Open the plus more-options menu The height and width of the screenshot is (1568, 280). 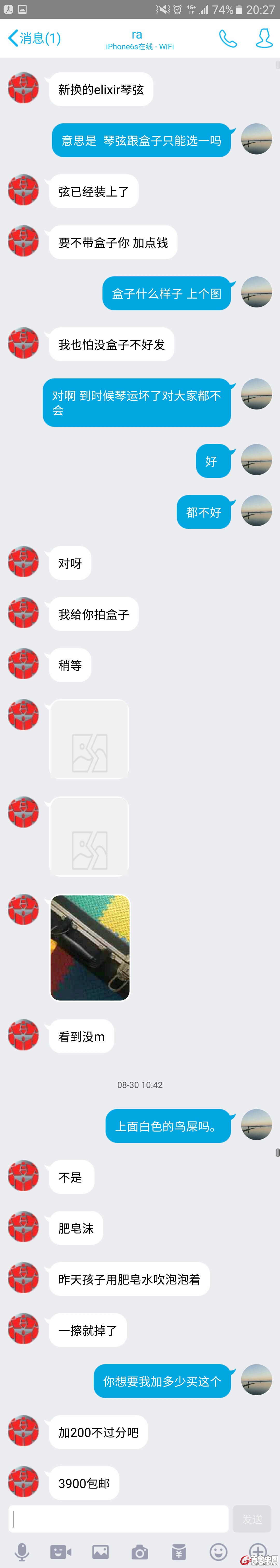257,1552
